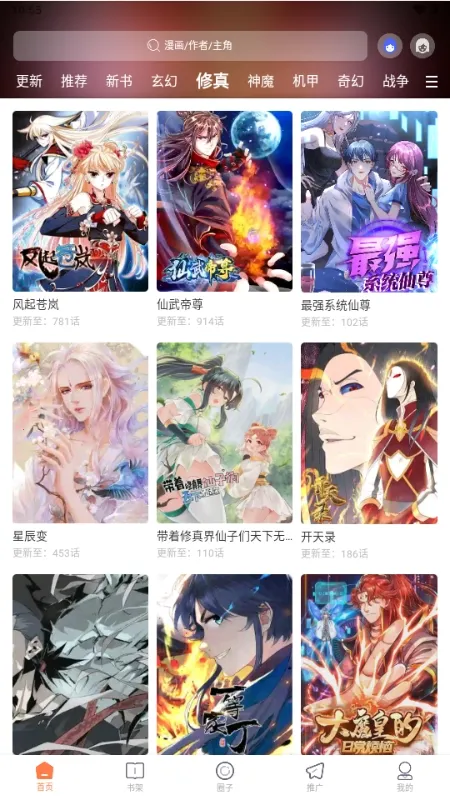This screenshot has width=450, height=800.
Task: Select the 神魔 category tab
Action: [x=261, y=81]
